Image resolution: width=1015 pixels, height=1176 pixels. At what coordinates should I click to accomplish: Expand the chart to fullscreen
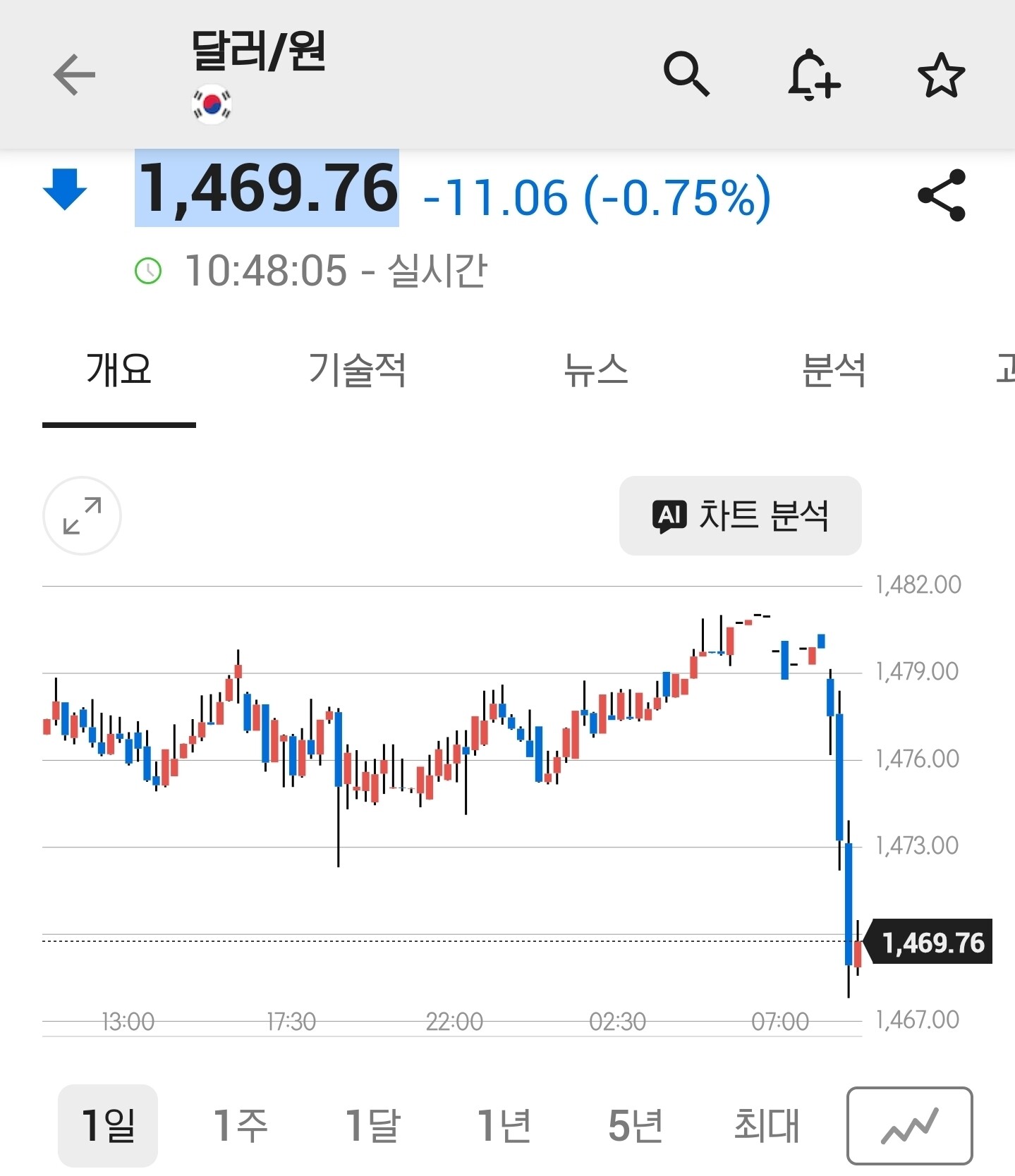pyautogui.click(x=82, y=515)
